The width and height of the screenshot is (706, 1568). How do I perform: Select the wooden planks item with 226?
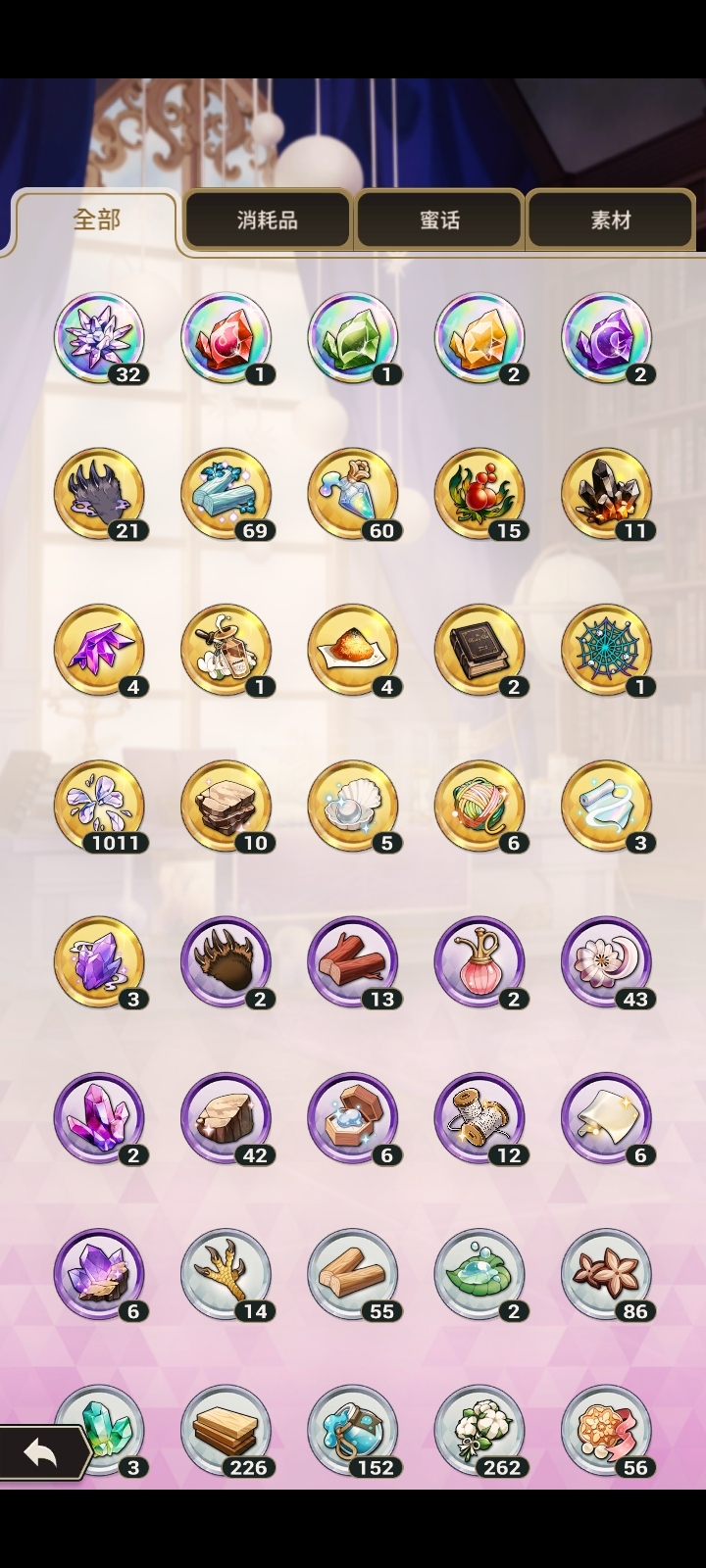pos(227,1431)
